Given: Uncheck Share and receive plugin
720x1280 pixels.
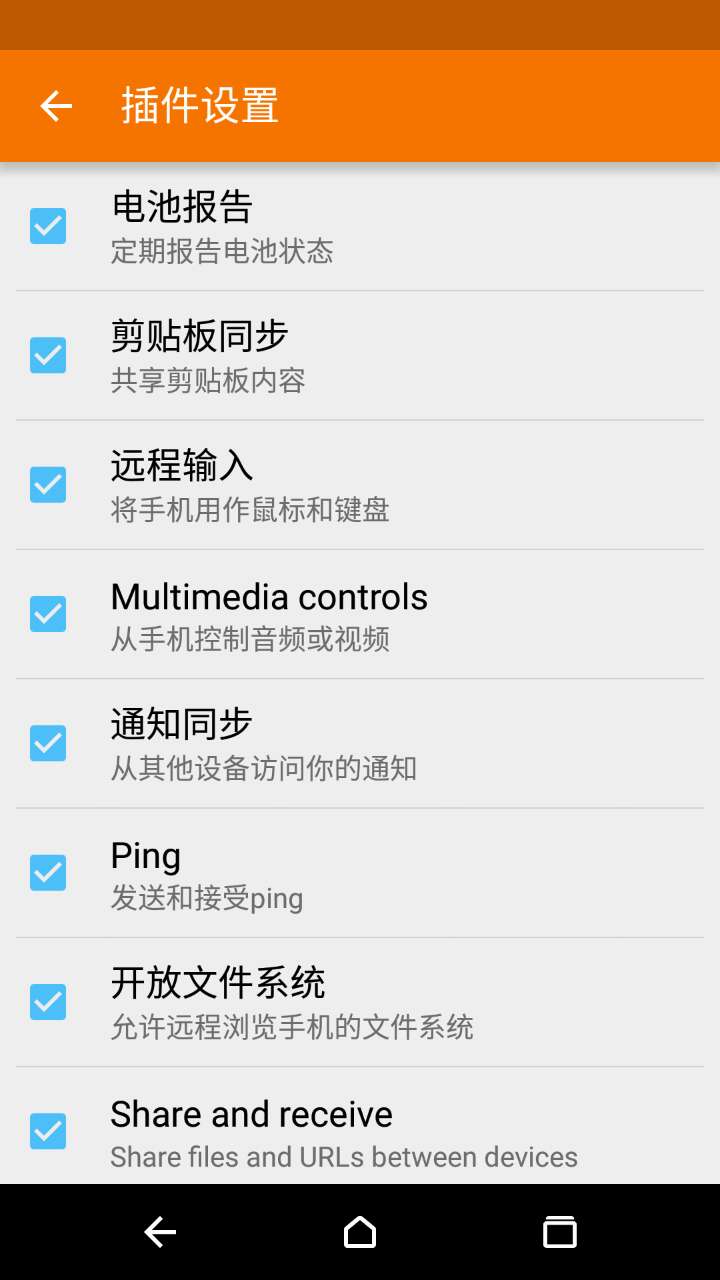Looking at the screenshot, I should (48, 1131).
